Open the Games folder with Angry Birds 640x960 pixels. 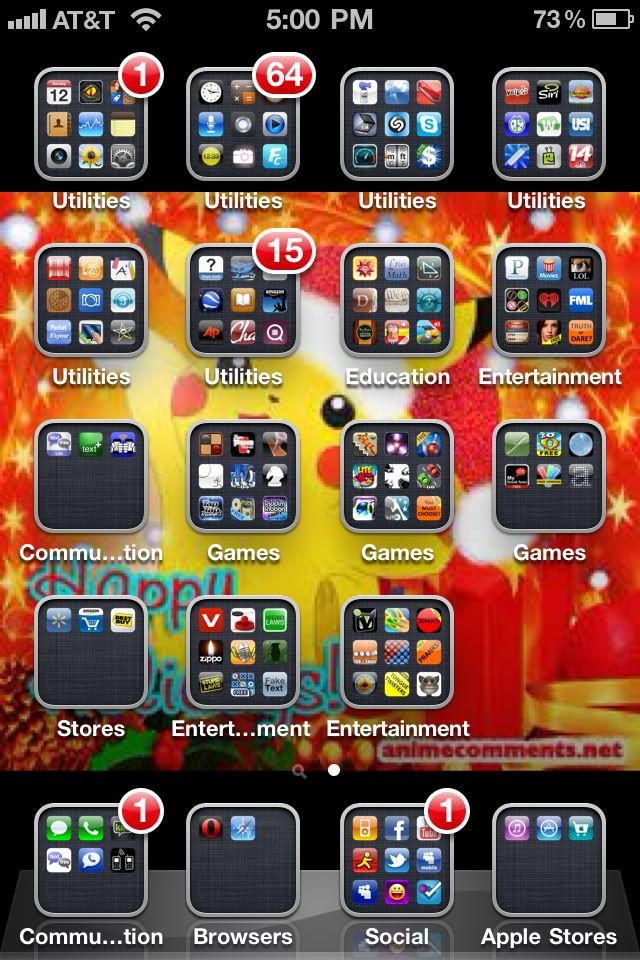tap(397, 476)
